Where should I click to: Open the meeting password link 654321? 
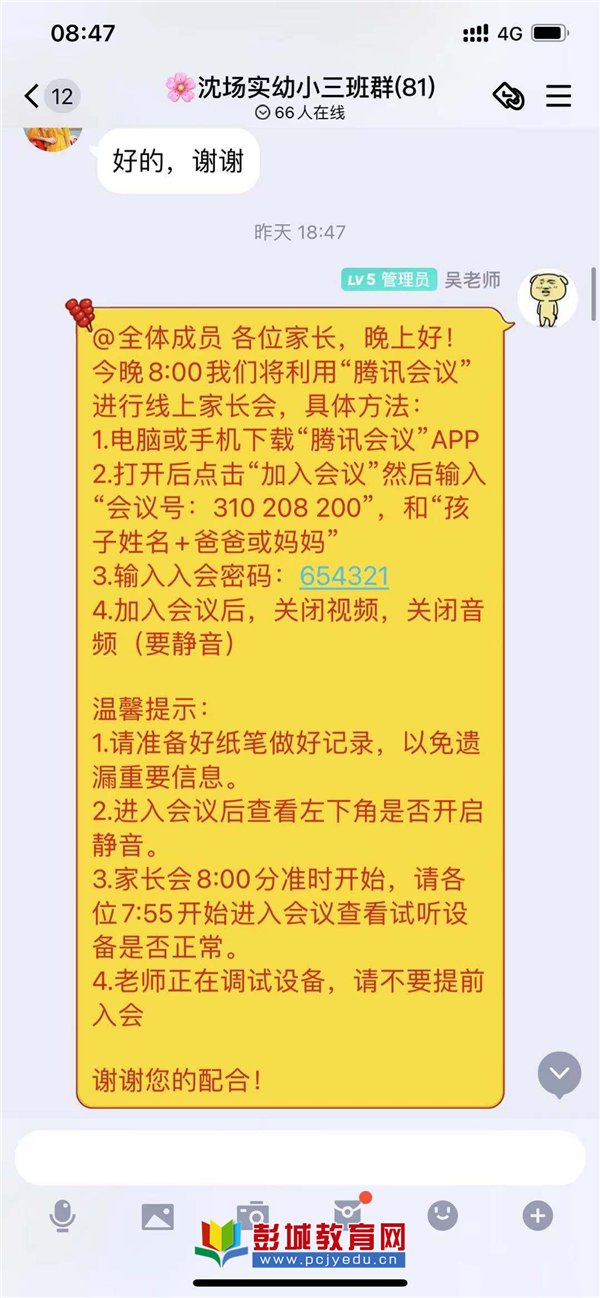(x=344, y=575)
